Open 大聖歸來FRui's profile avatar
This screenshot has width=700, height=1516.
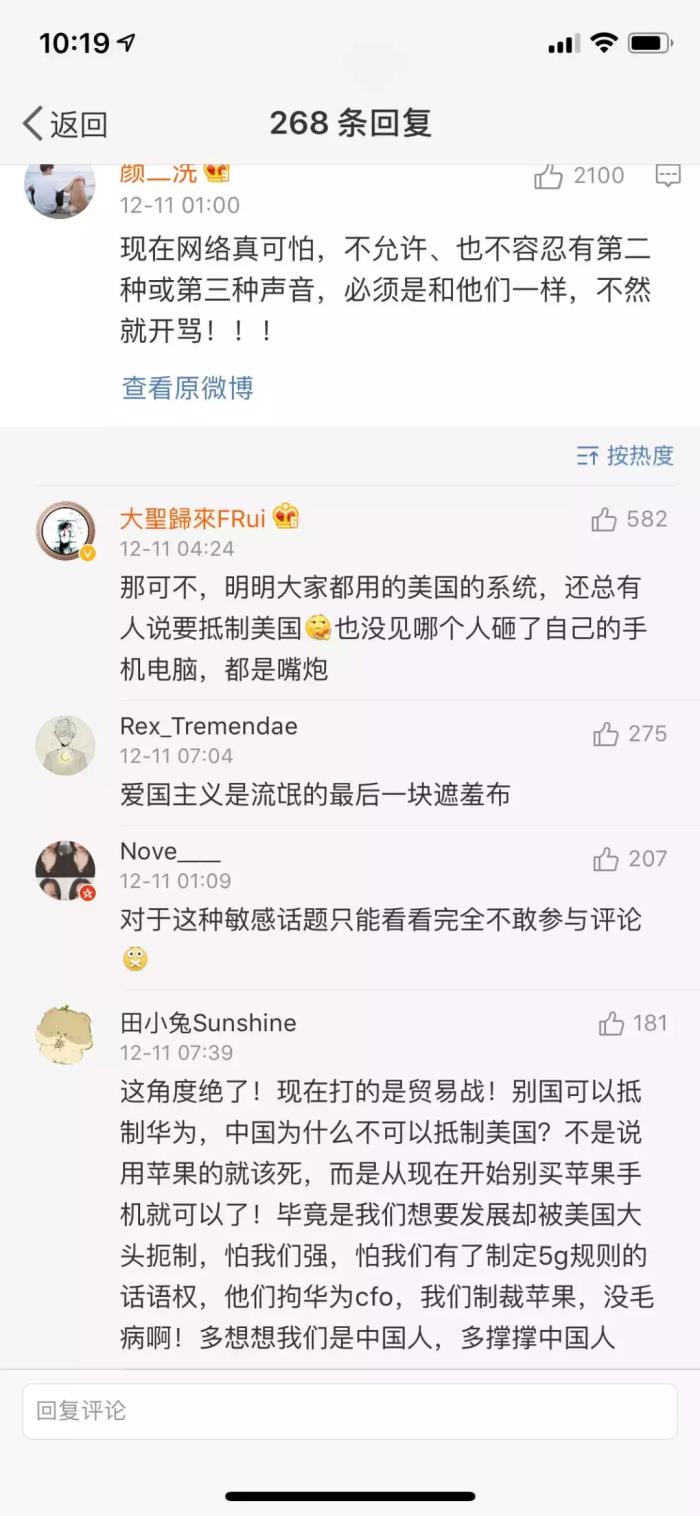(x=66, y=531)
